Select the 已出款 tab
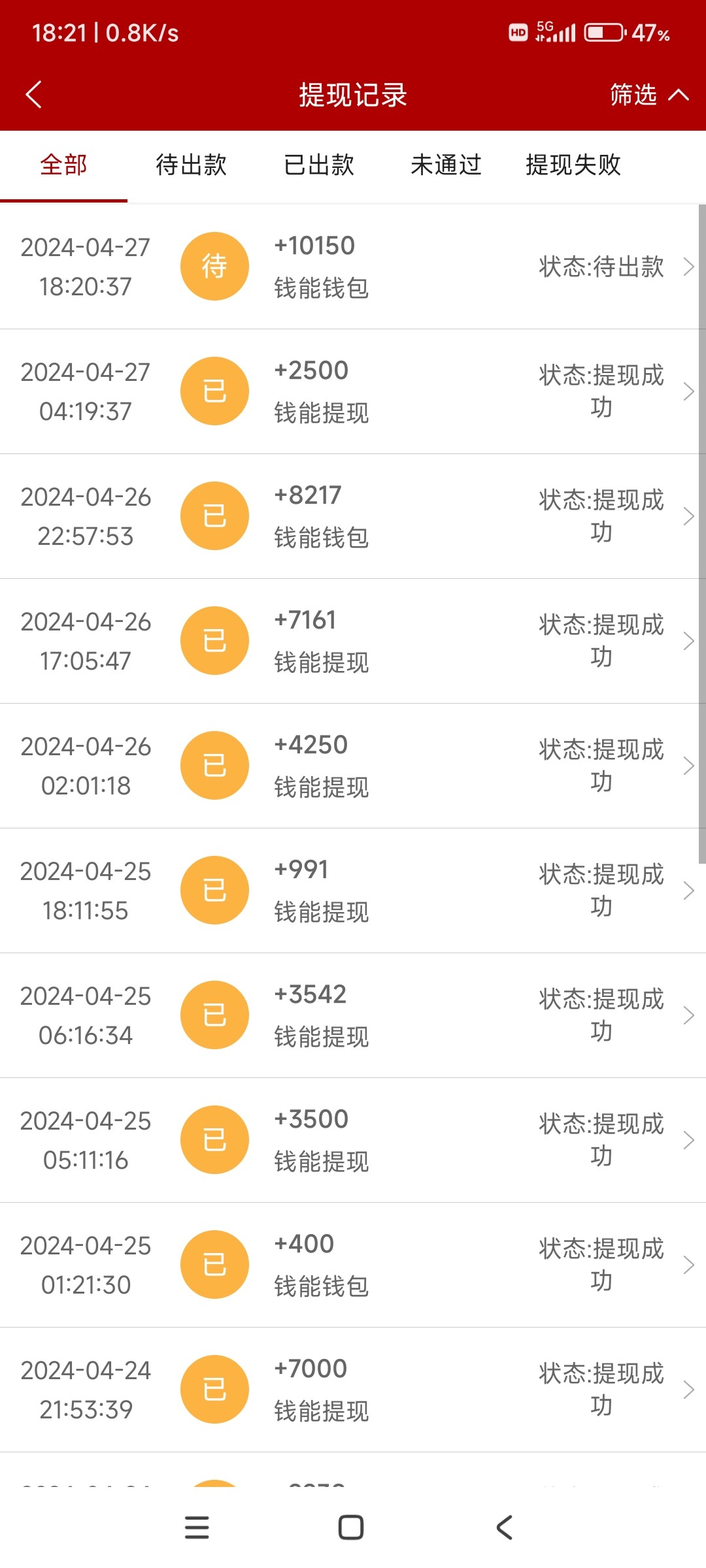The height and width of the screenshot is (1568, 706). 319,165
